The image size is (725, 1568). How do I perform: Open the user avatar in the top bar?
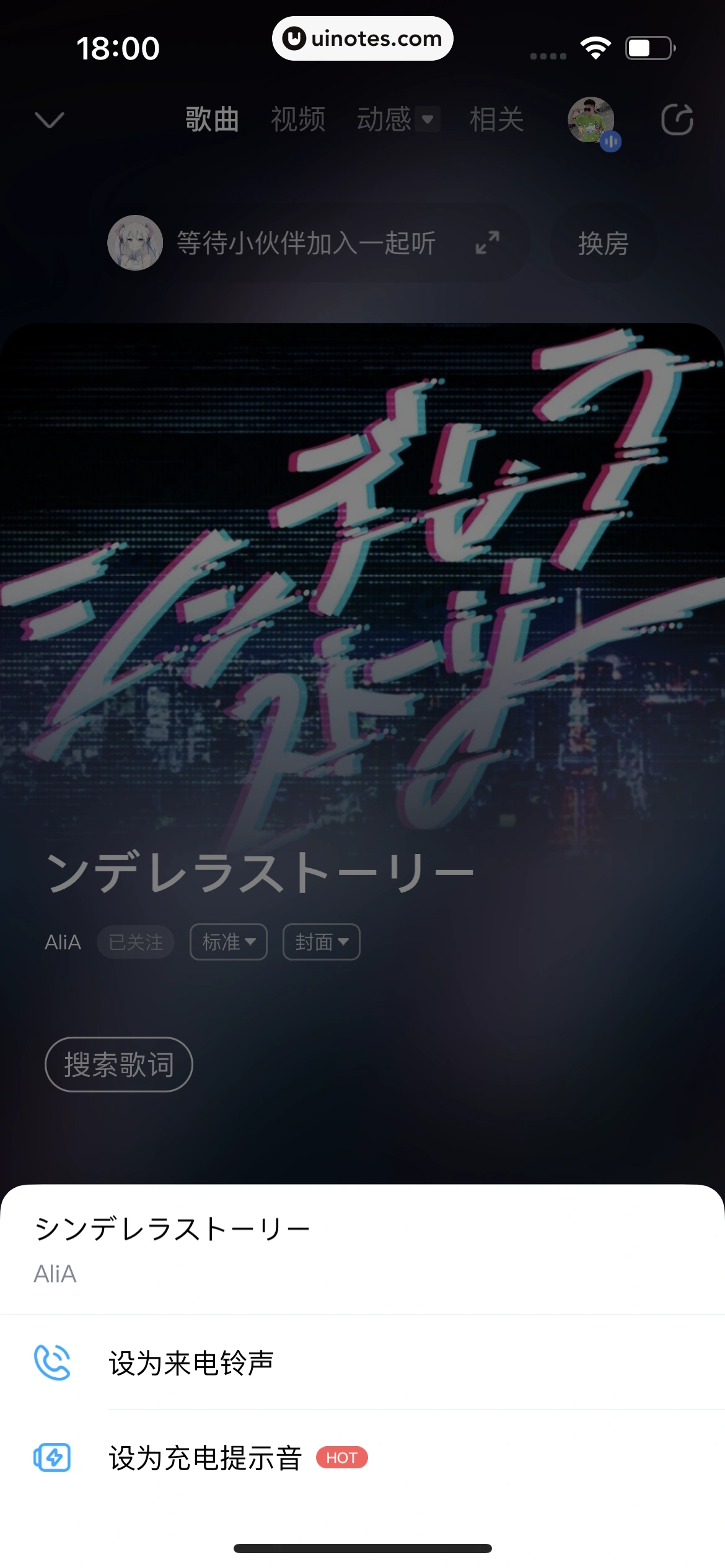coord(592,121)
